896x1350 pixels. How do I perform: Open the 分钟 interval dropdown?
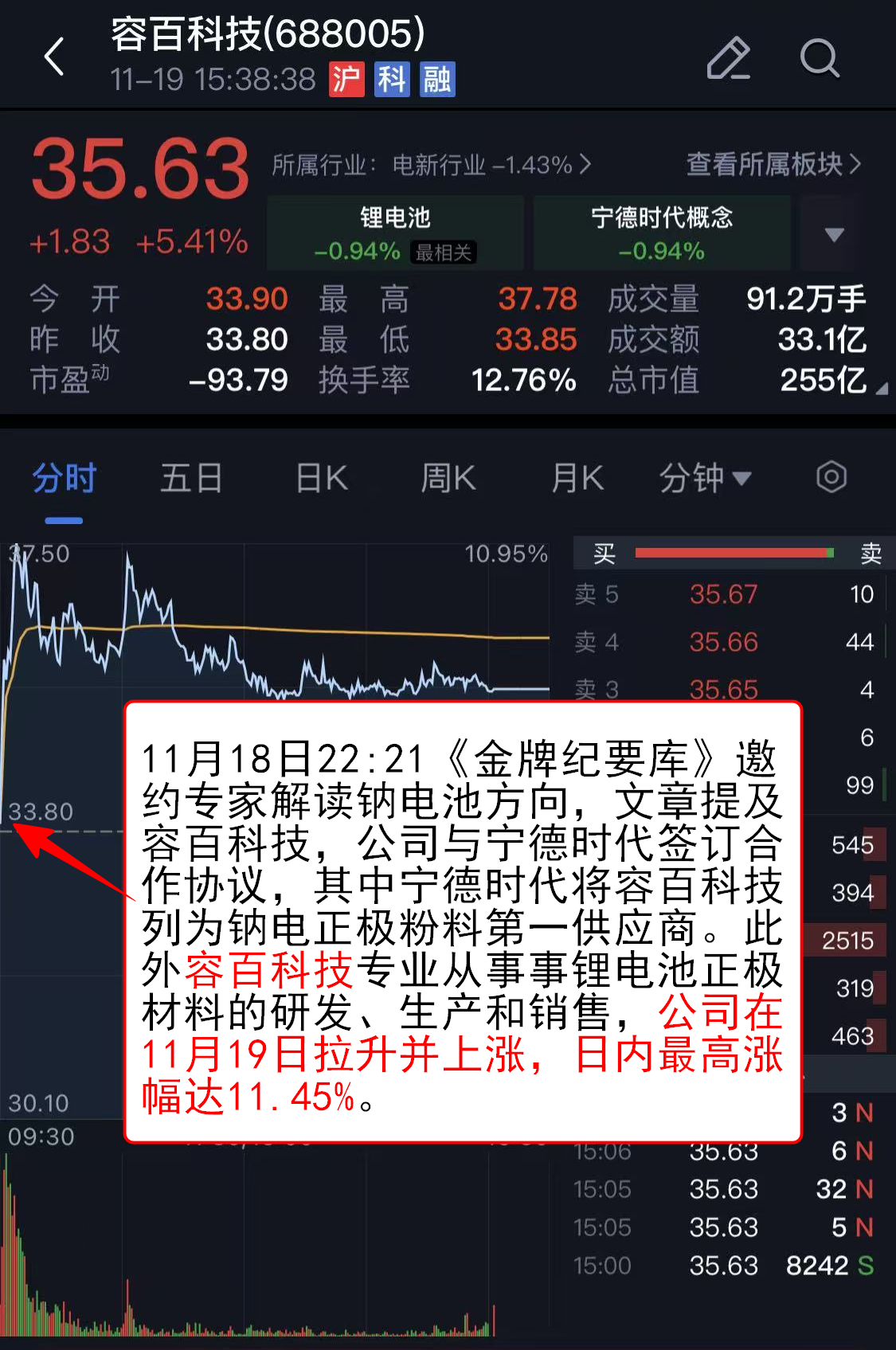(x=704, y=479)
